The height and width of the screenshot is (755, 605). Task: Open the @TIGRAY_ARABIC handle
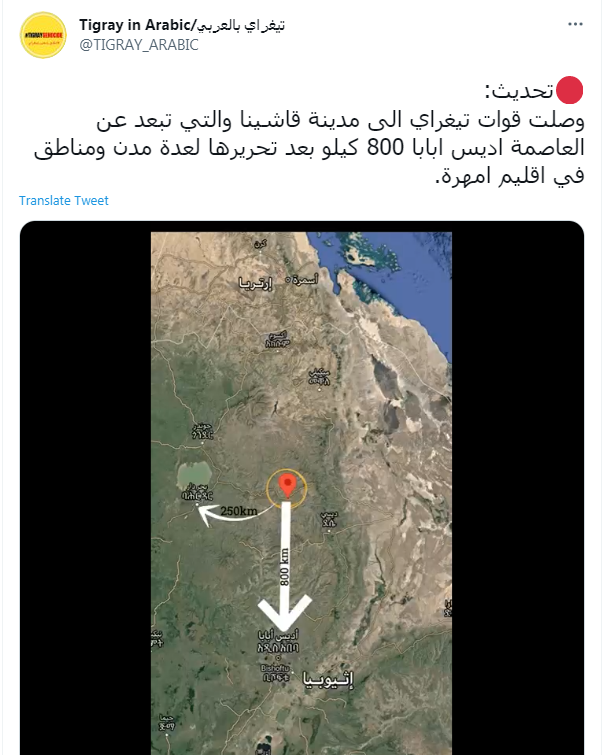pyautogui.click(x=139, y=44)
